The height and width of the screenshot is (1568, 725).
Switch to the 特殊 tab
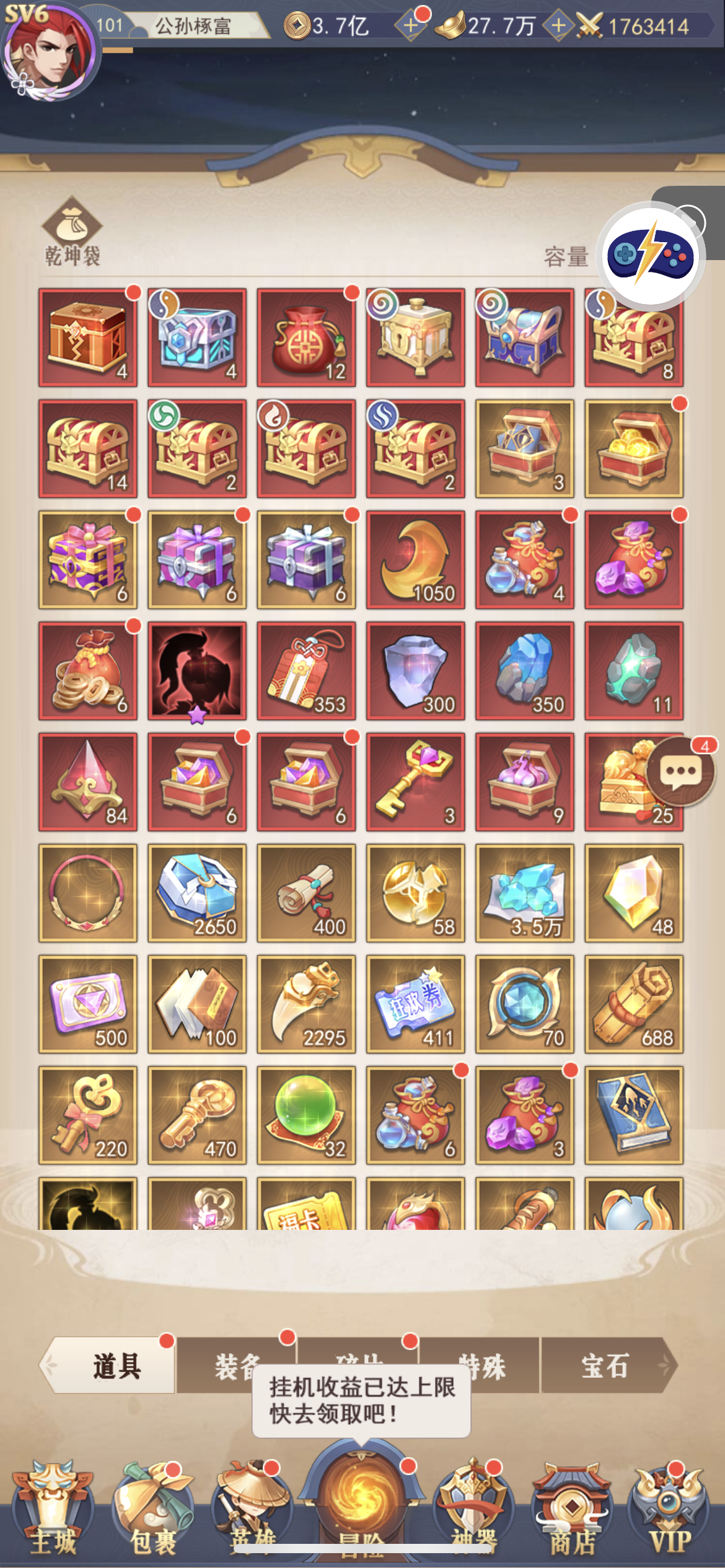point(481,1365)
